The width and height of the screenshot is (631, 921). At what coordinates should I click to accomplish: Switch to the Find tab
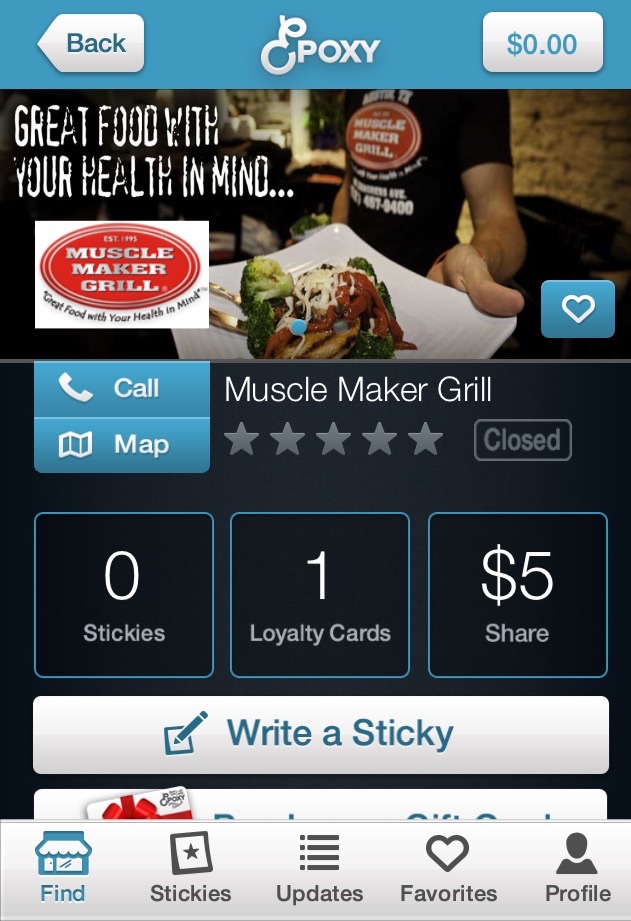click(x=63, y=869)
